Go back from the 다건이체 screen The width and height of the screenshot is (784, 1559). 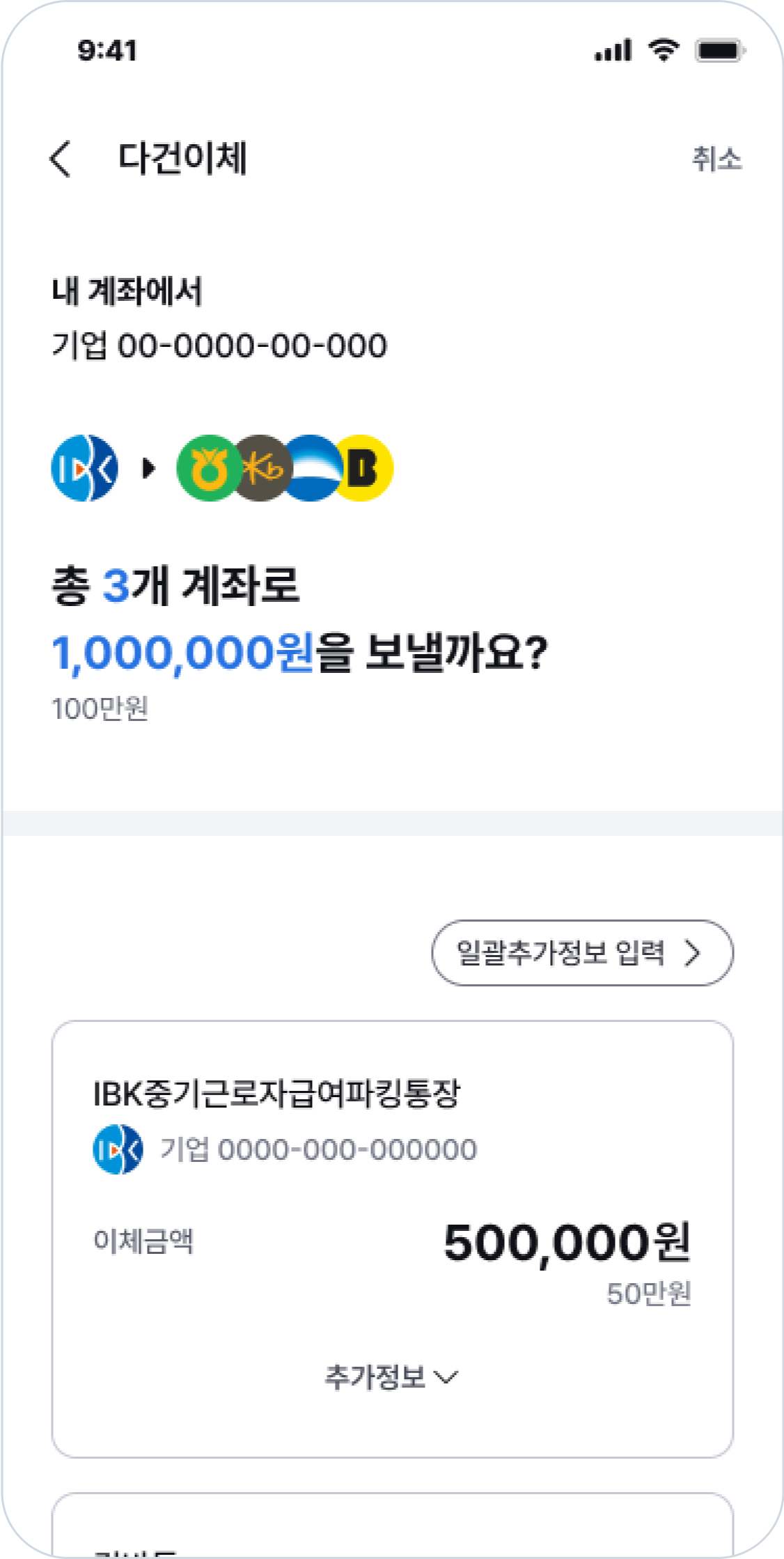[x=61, y=159]
